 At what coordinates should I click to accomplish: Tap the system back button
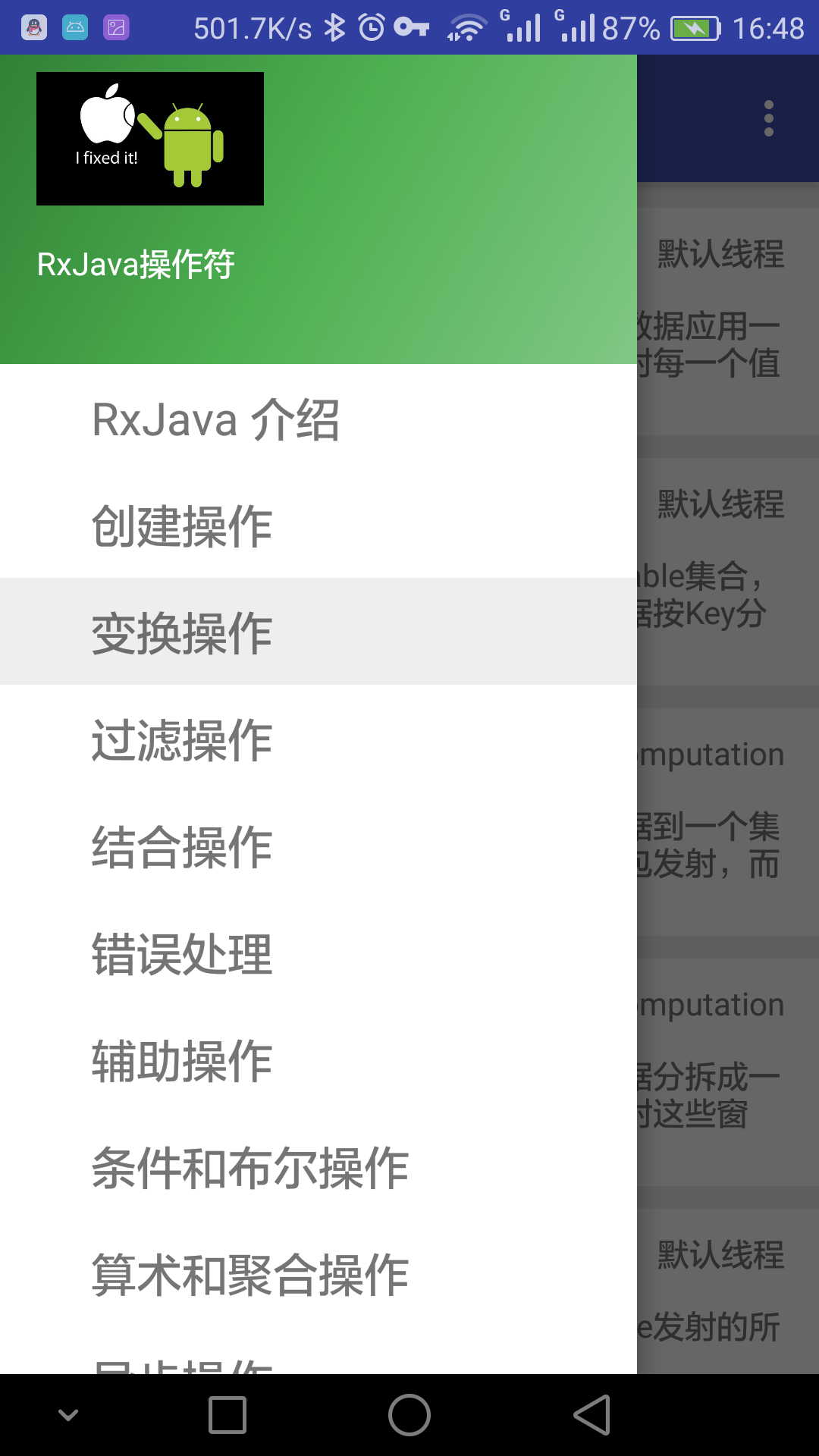(592, 1415)
